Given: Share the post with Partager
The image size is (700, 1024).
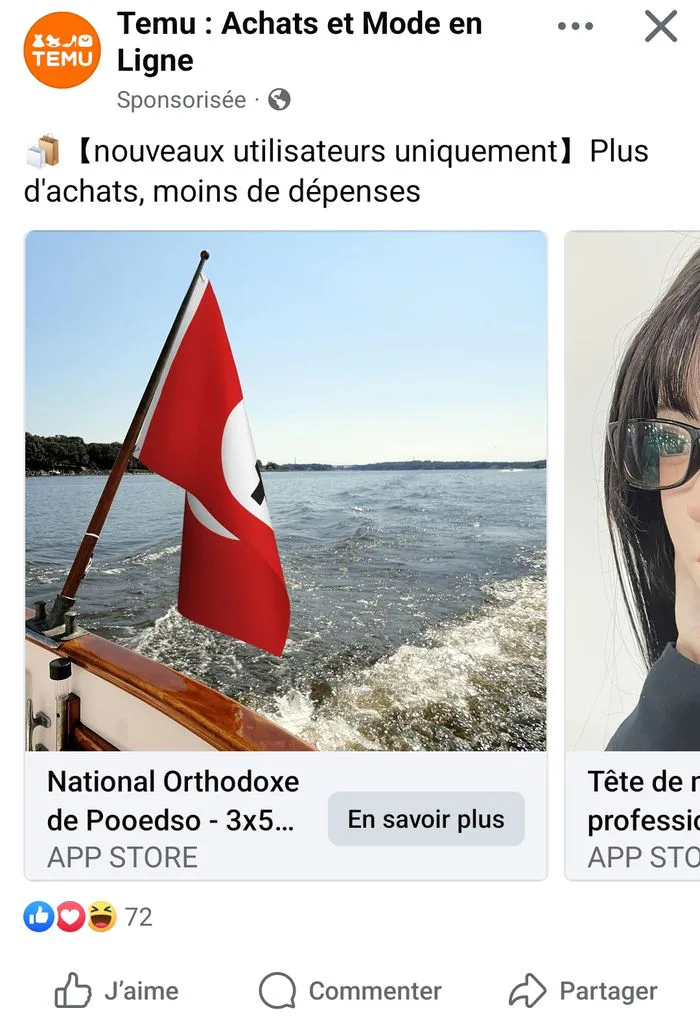Looking at the screenshot, I should (583, 991).
